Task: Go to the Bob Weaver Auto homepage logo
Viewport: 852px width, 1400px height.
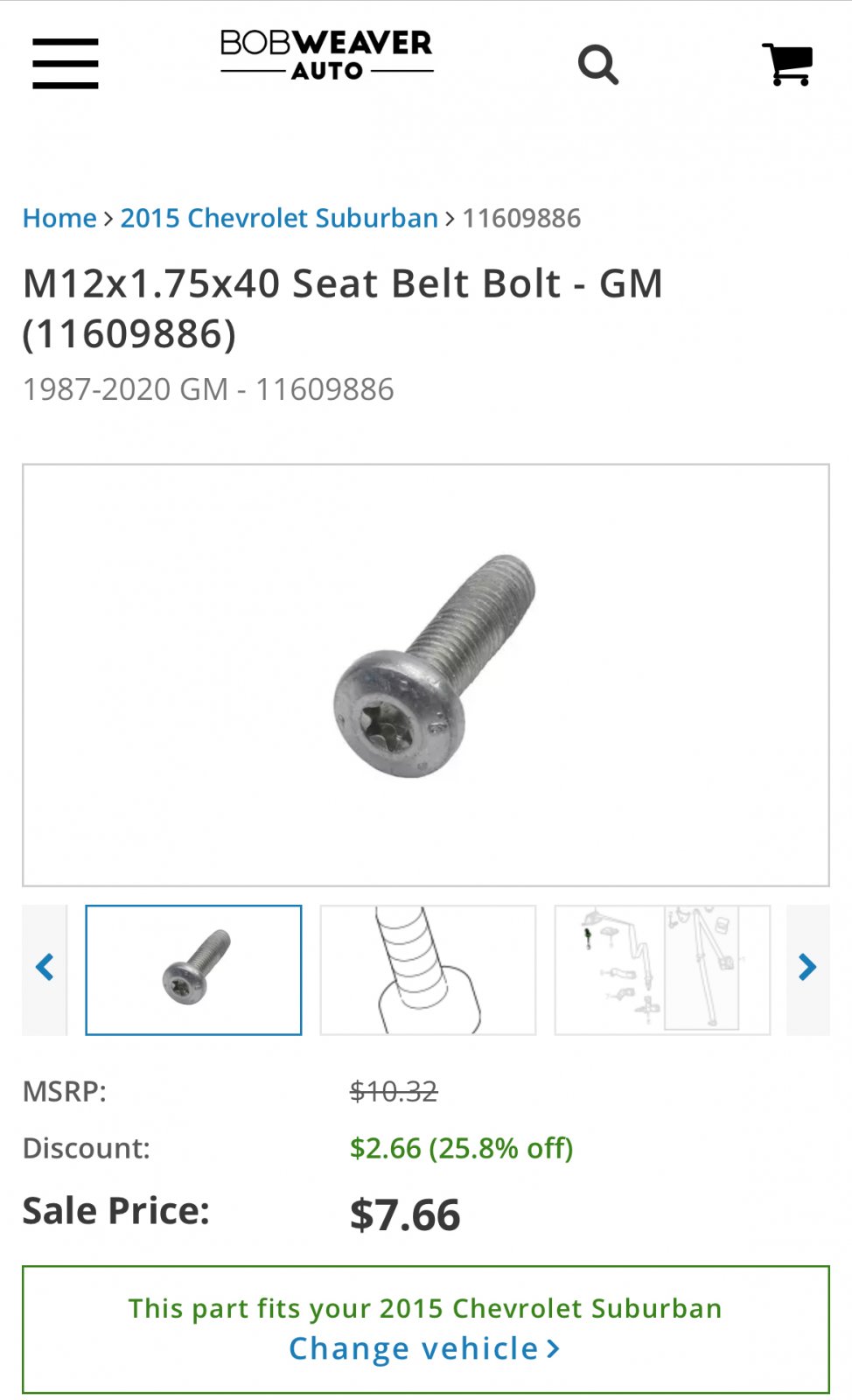Action: [x=326, y=56]
